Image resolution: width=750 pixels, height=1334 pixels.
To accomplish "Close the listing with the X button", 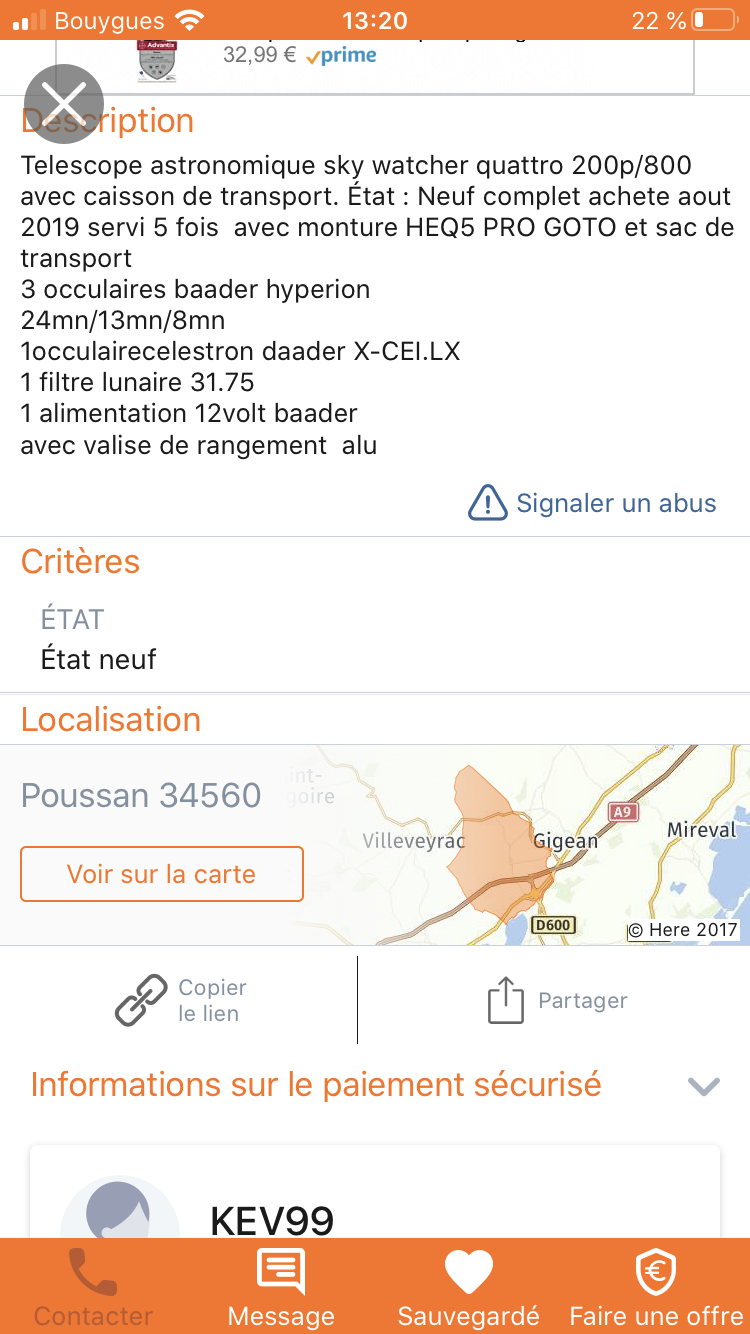I will 64,104.
